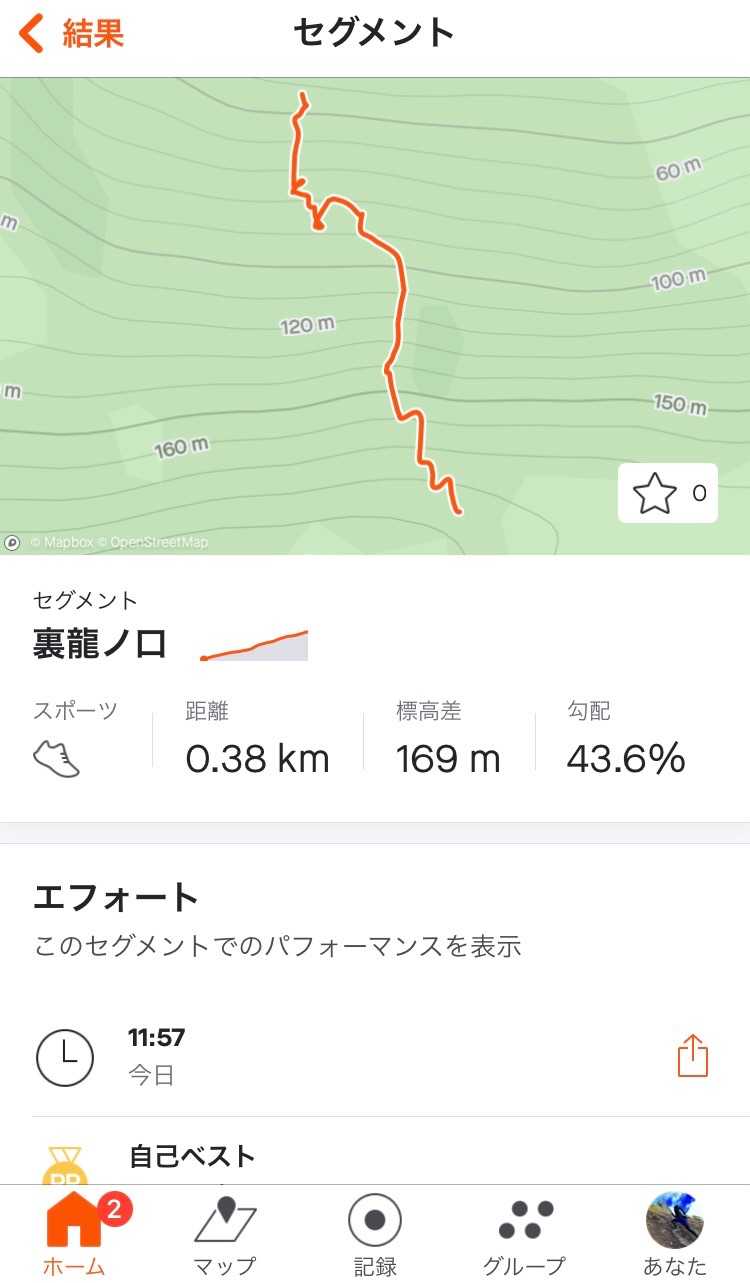Switch to the マップ tab

[225, 1235]
